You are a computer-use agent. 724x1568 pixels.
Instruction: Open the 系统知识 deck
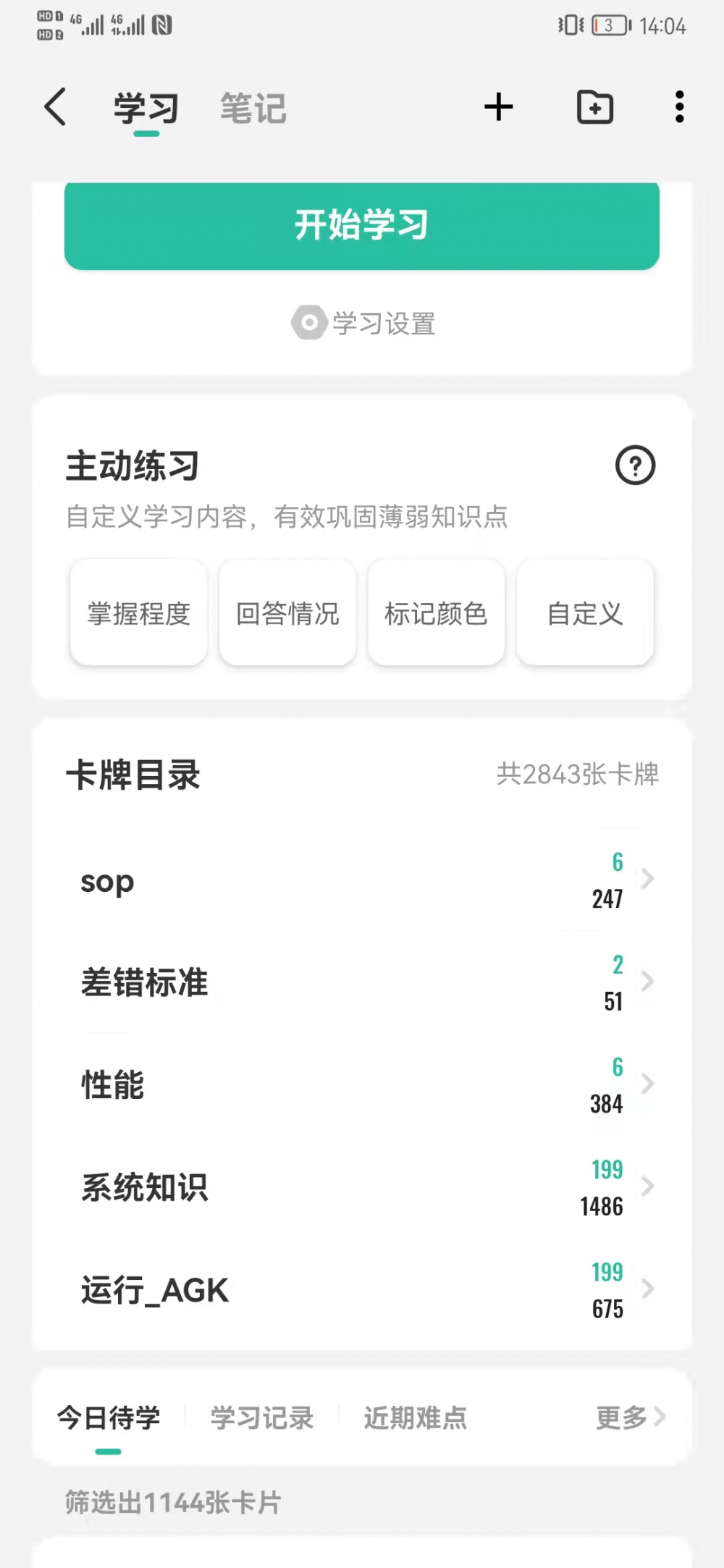coord(362,1188)
